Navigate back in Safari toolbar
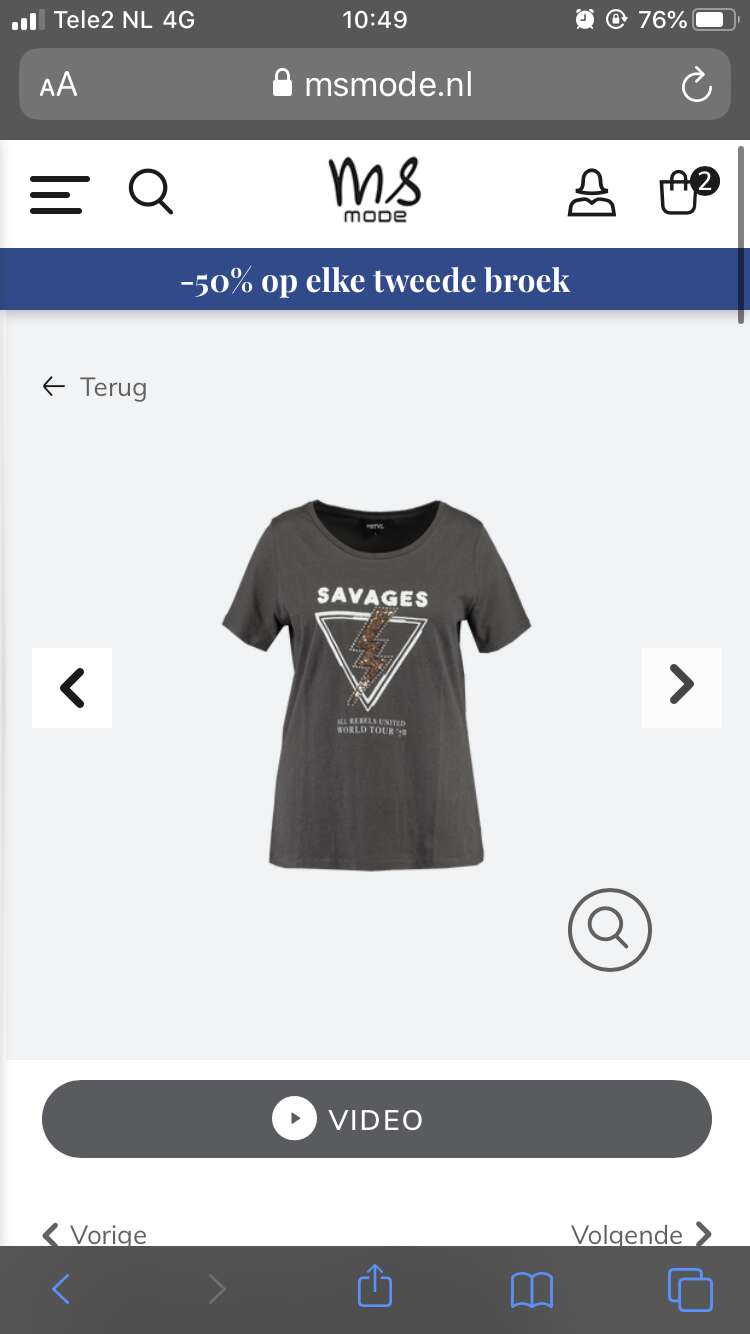Image resolution: width=750 pixels, height=1334 pixels. (60, 1290)
